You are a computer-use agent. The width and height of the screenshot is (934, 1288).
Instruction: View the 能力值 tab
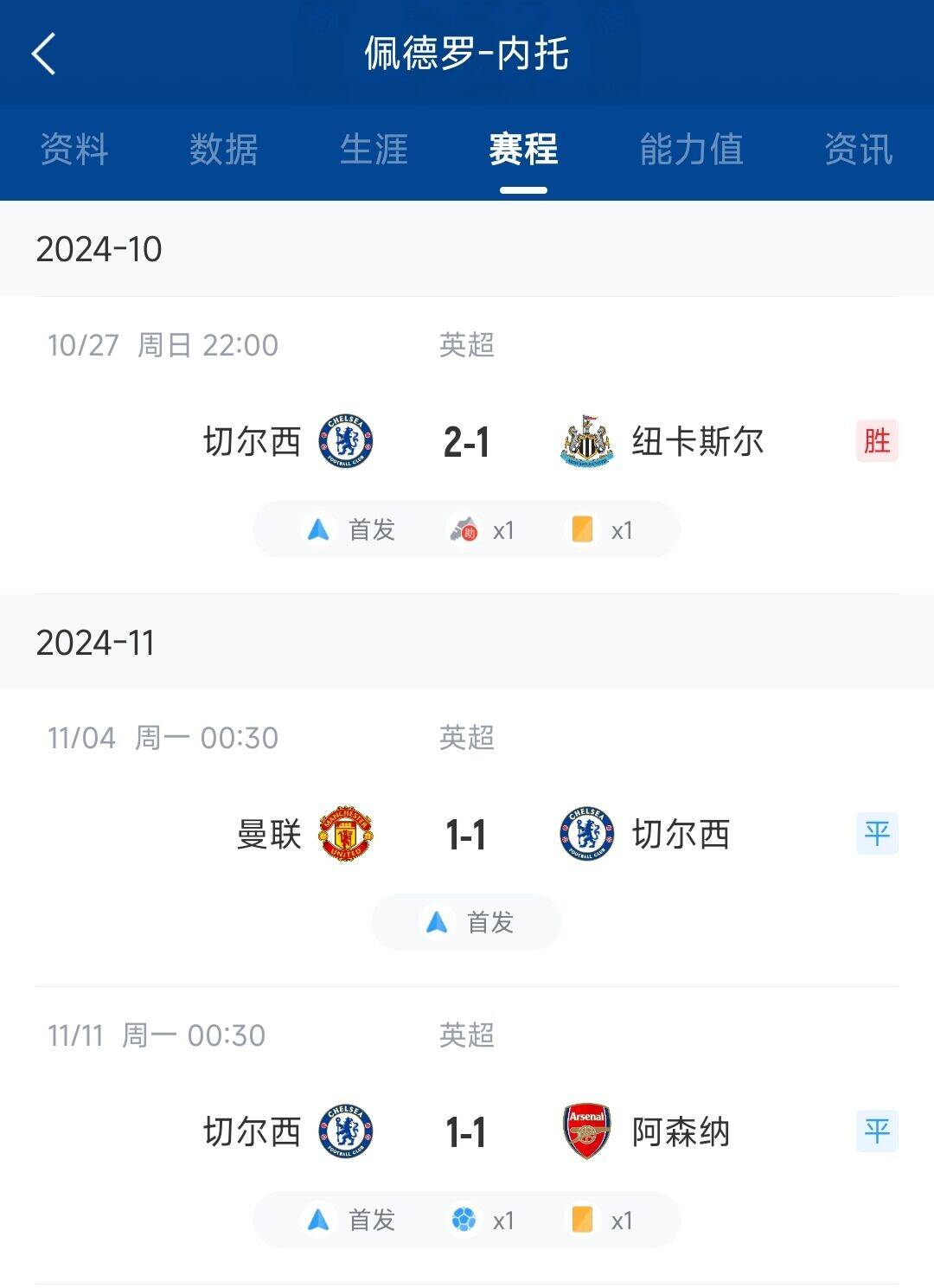point(691,150)
